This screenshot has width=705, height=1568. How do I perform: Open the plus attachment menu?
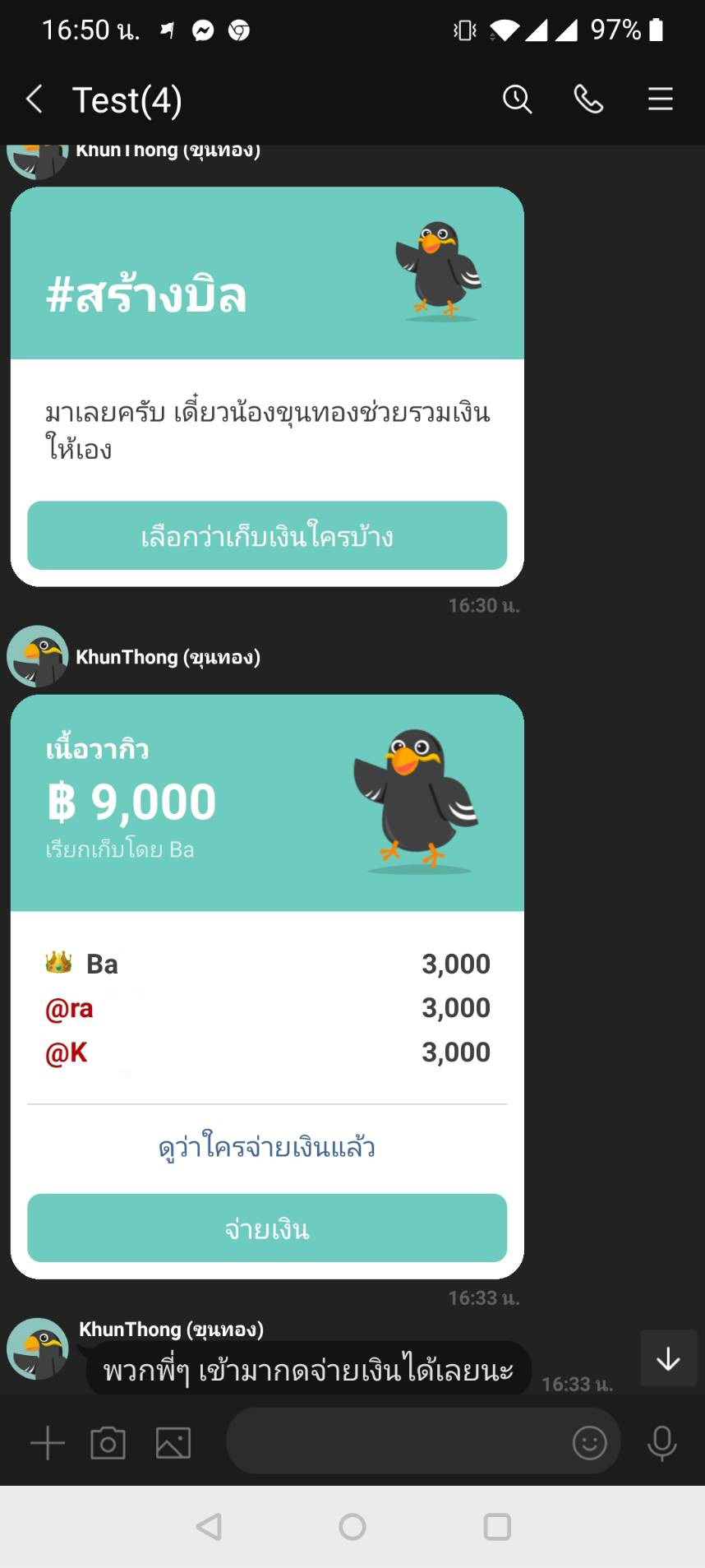point(48,1443)
